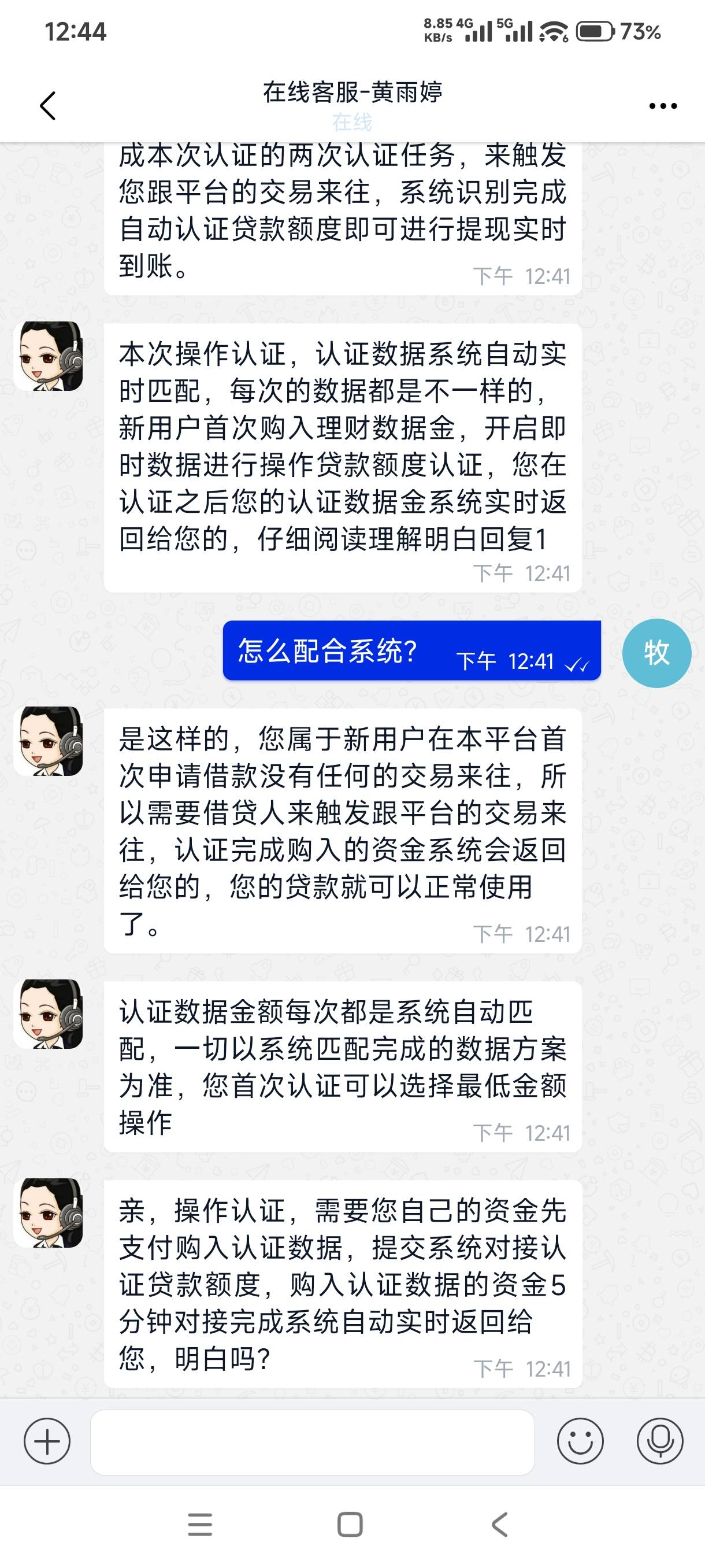705x1568 pixels.
Task: Open the three-dot overflow menu
Action: 662,106
